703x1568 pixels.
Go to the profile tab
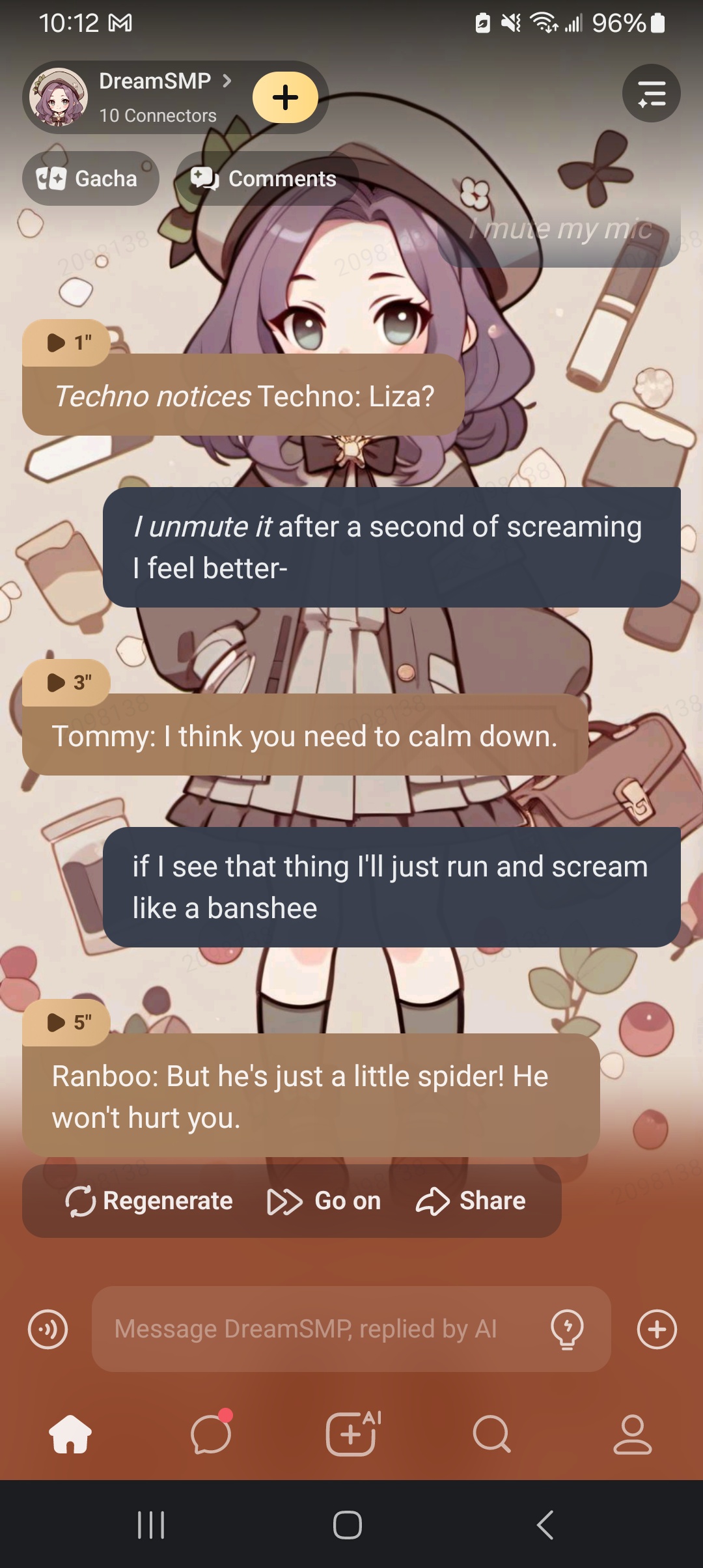coord(632,1434)
